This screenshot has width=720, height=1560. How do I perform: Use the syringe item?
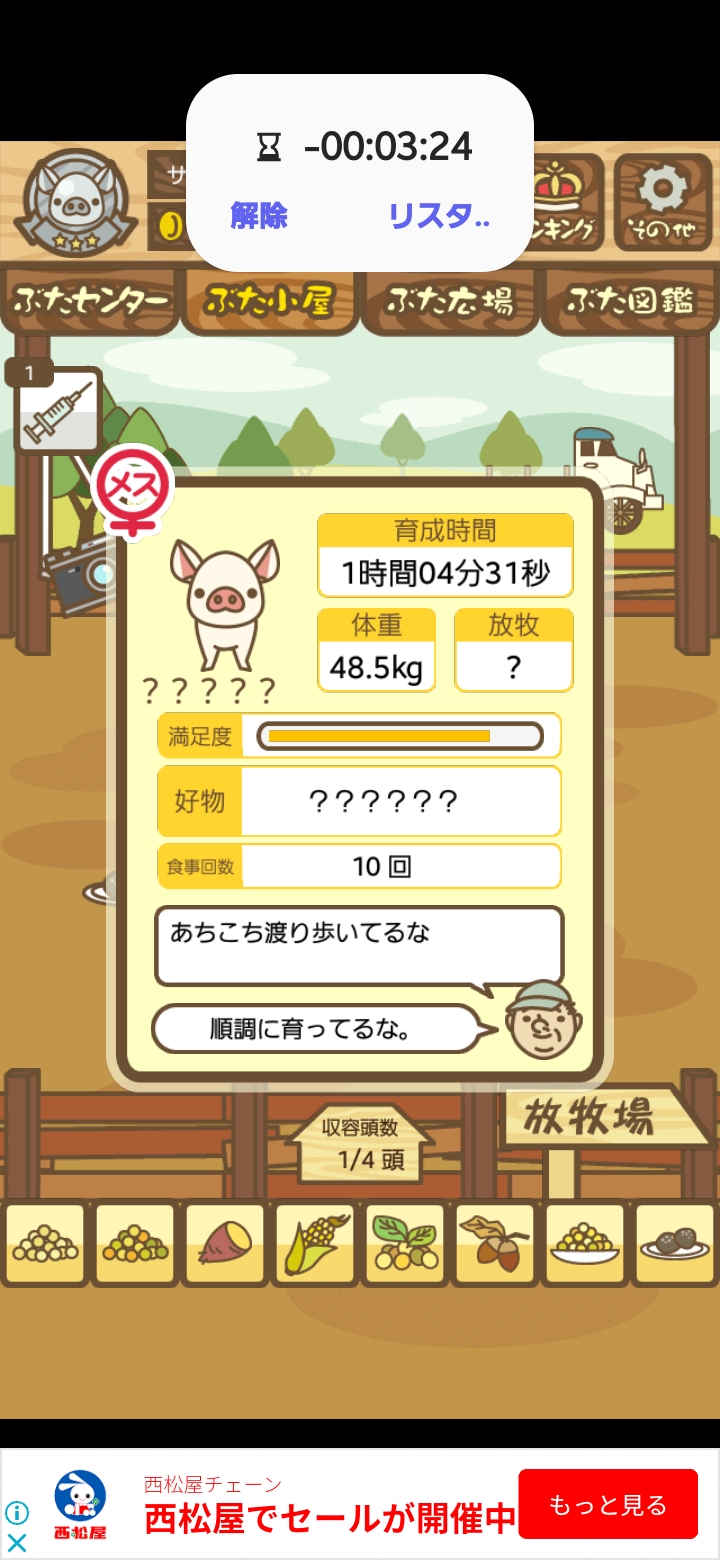click(57, 410)
